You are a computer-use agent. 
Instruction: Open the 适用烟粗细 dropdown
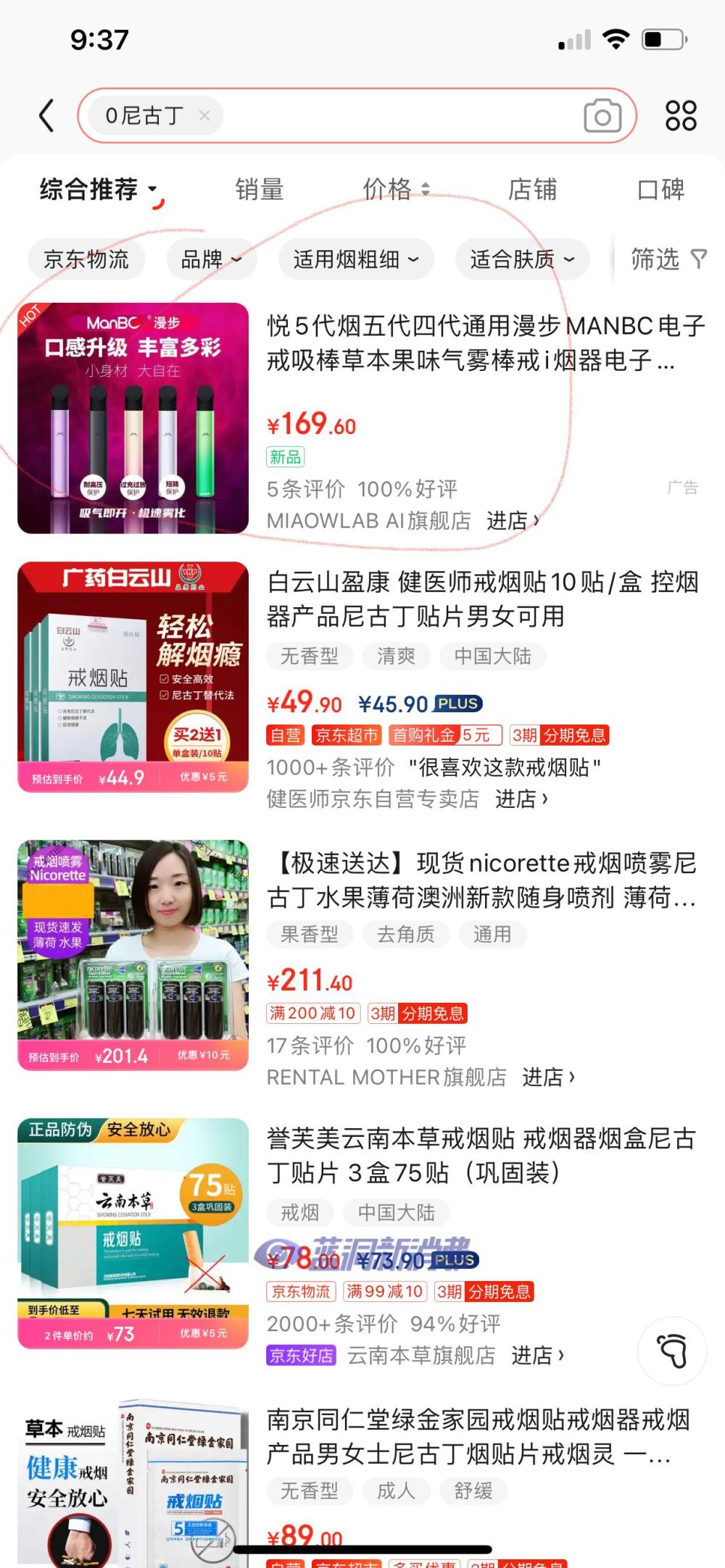coord(355,259)
